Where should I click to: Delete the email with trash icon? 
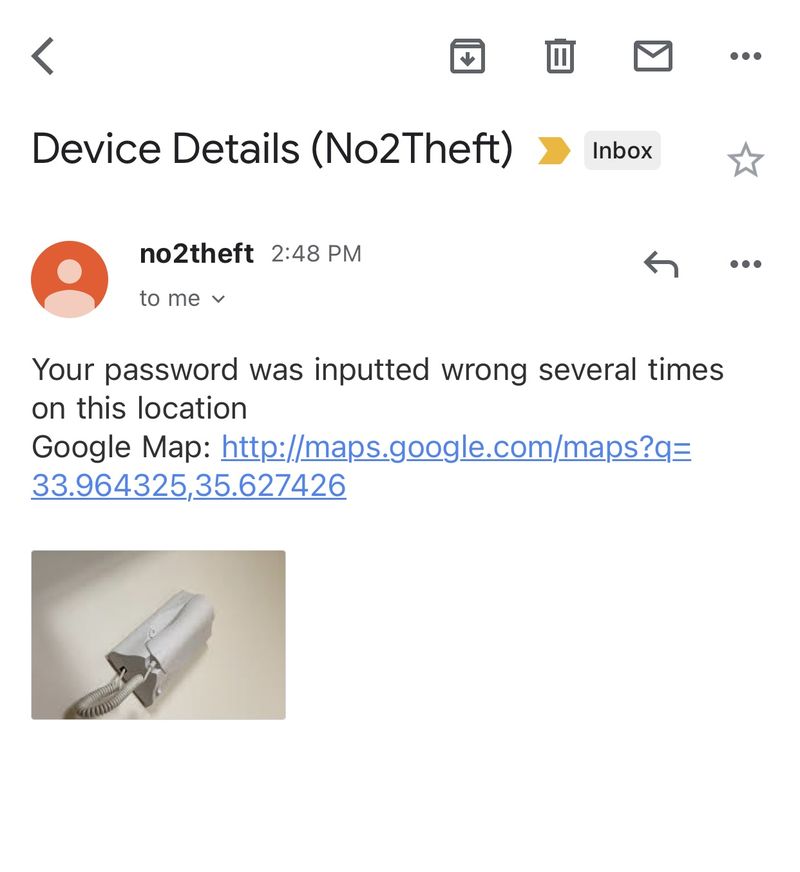[x=560, y=56]
